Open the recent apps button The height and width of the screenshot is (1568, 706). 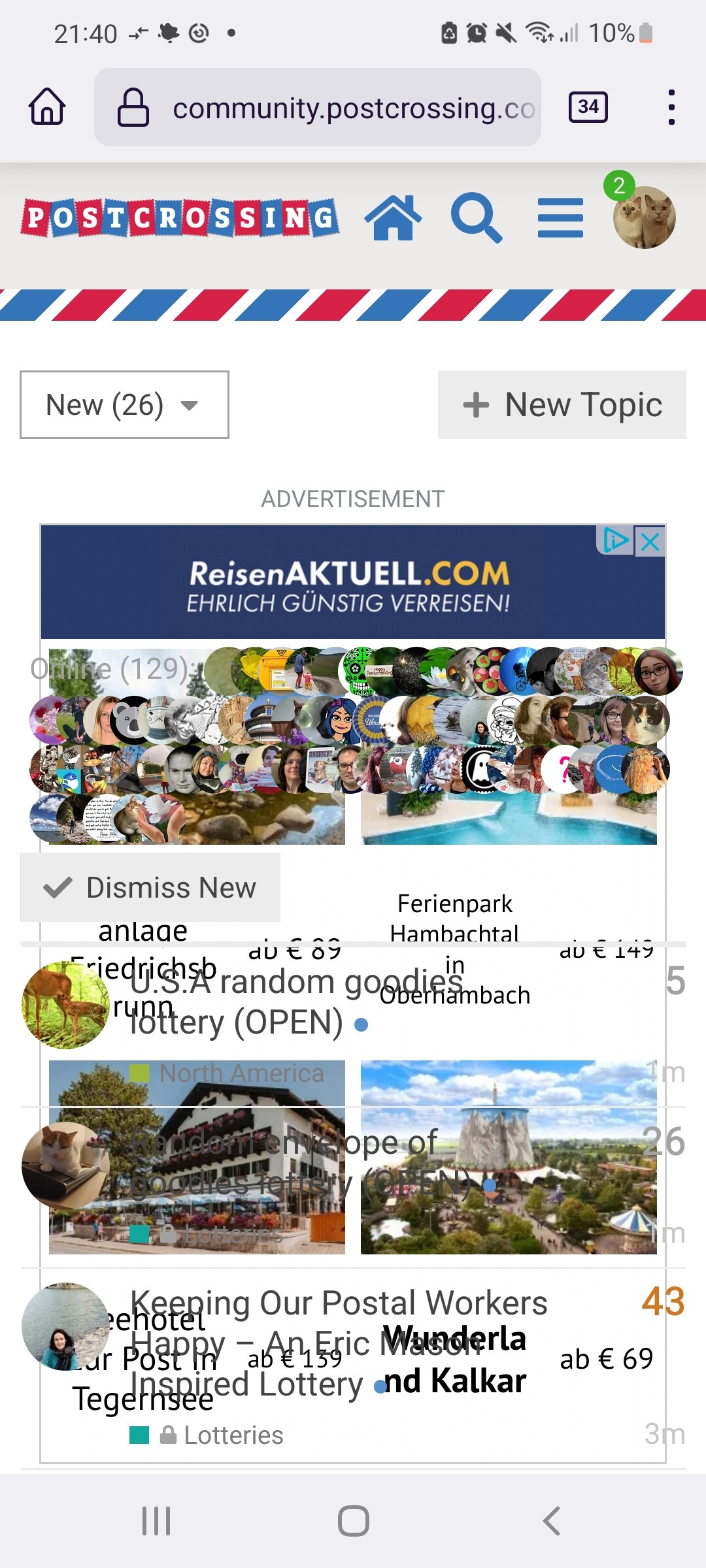click(156, 1521)
